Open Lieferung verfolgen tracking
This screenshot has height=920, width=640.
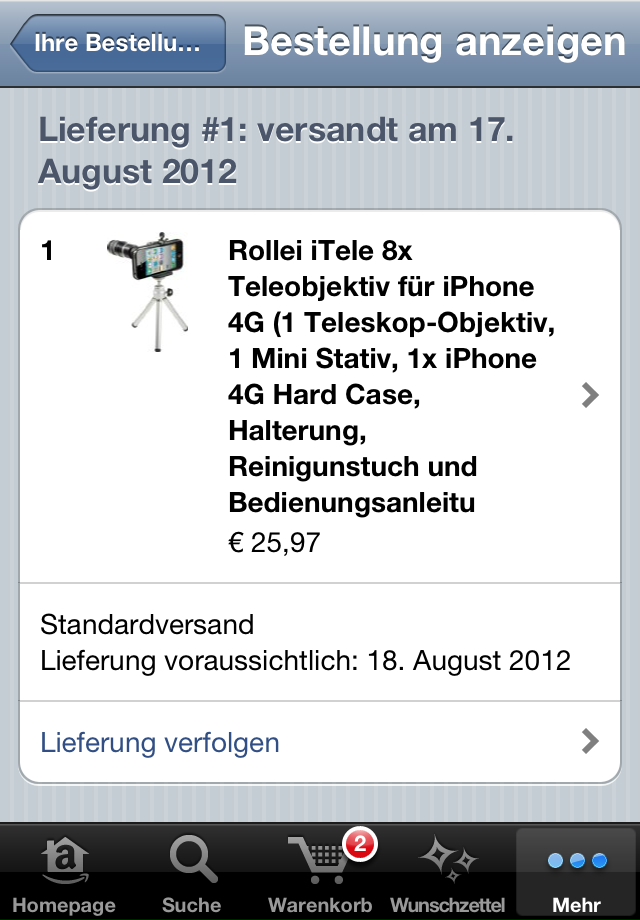point(320,742)
